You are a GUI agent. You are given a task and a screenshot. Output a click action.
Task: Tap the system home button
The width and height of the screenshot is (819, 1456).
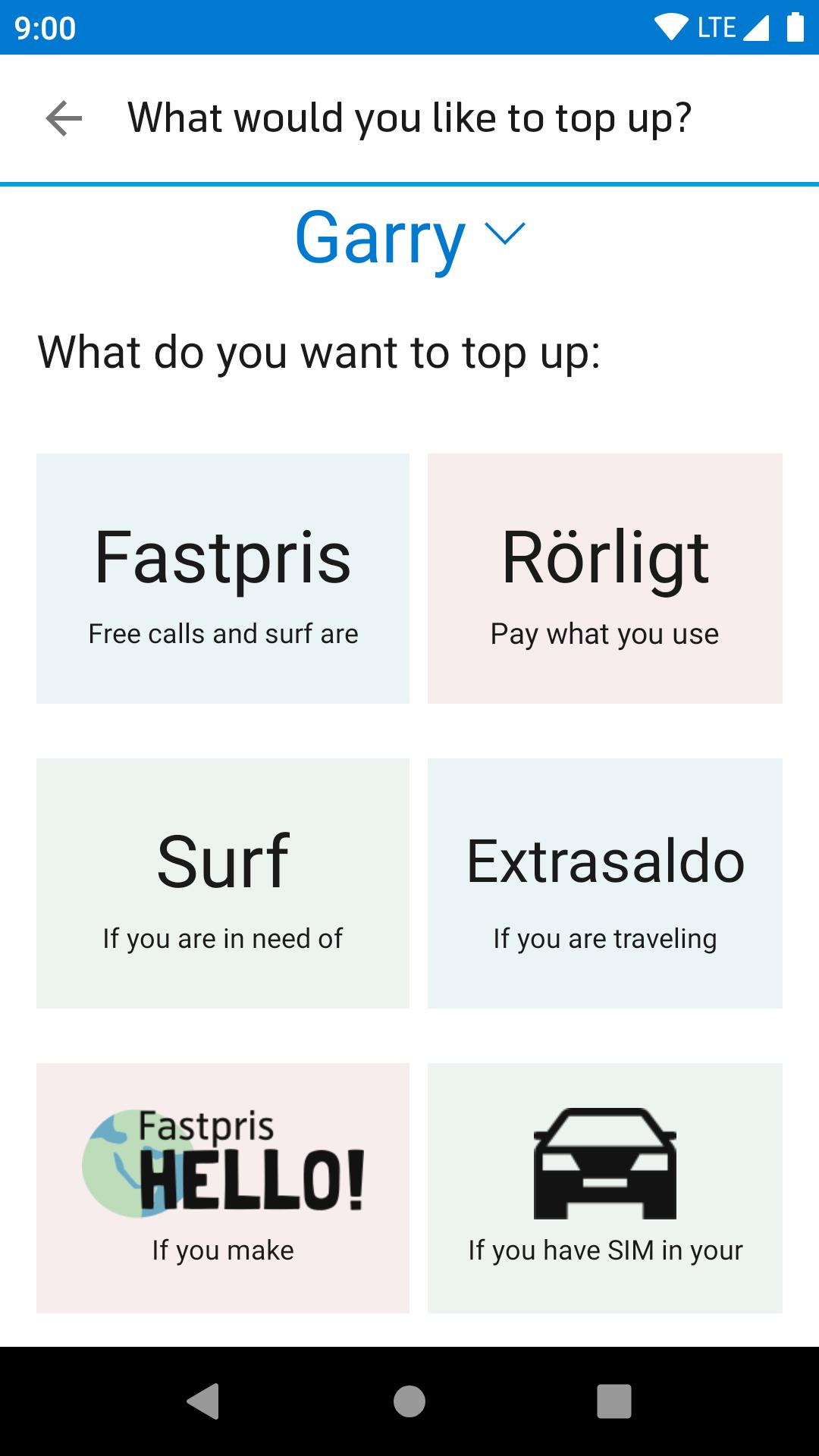tap(409, 1401)
